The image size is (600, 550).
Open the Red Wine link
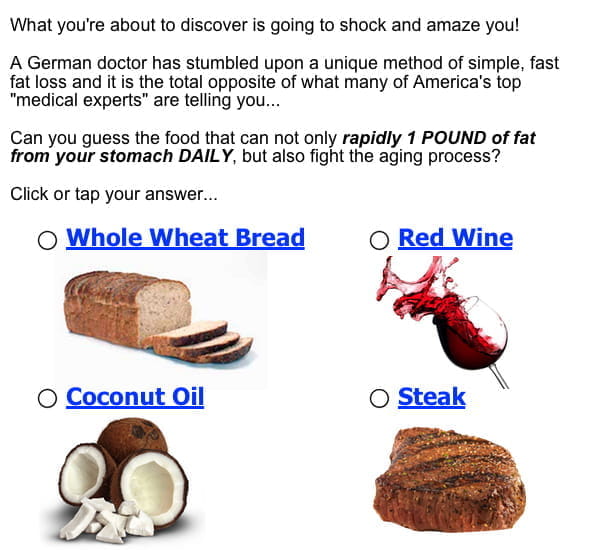pos(455,238)
